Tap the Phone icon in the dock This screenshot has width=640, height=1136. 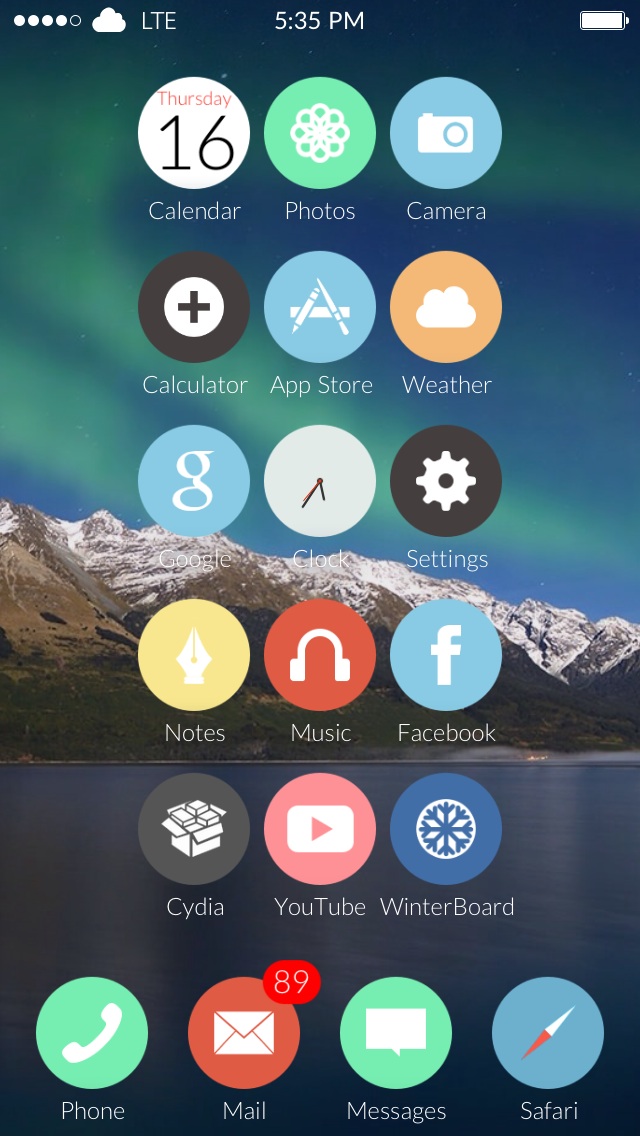[x=91, y=1033]
